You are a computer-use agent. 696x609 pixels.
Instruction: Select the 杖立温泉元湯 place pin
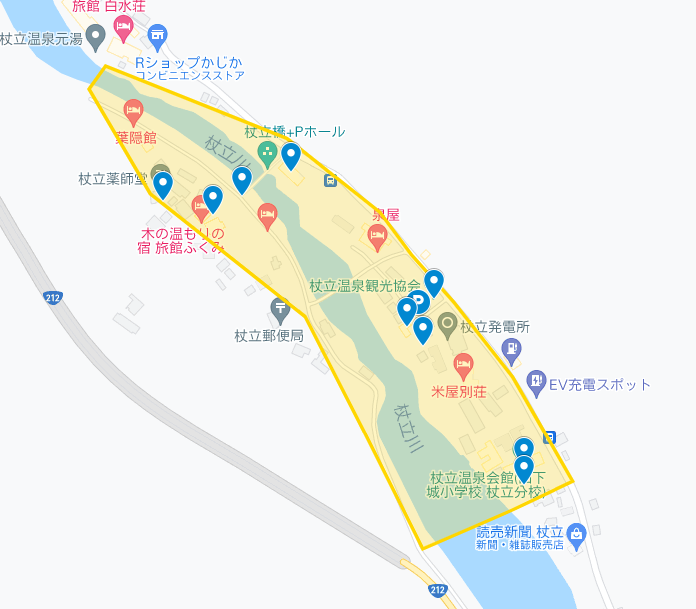95,38
